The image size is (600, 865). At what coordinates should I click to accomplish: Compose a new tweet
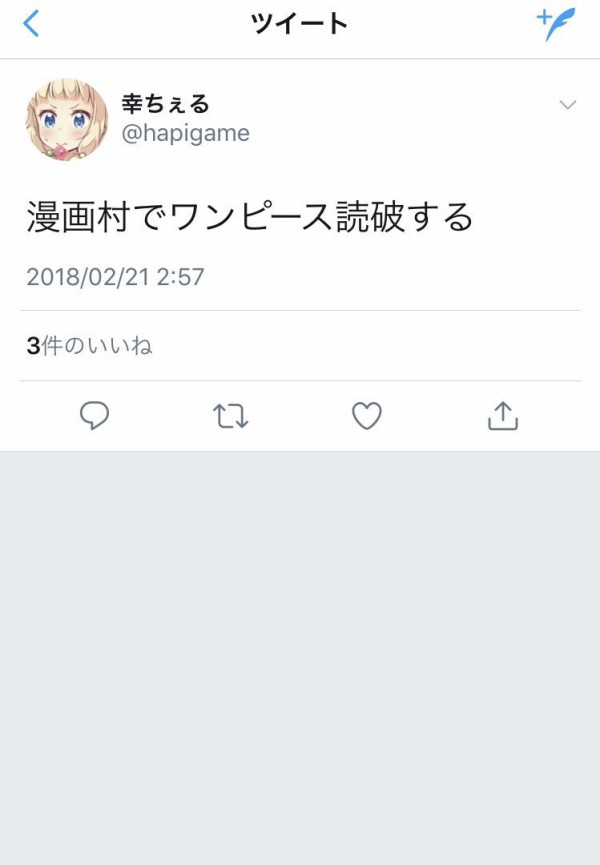[x=556, y=24]
